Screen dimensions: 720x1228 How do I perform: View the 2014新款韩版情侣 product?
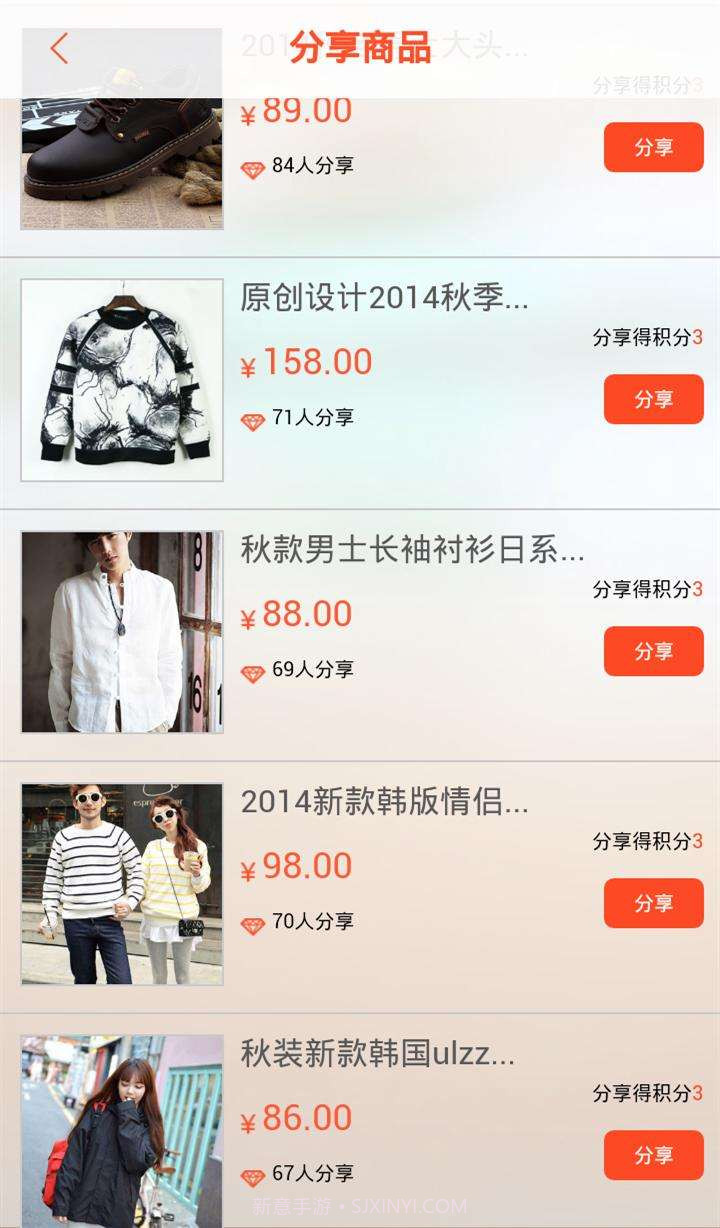tap(384, 802)
